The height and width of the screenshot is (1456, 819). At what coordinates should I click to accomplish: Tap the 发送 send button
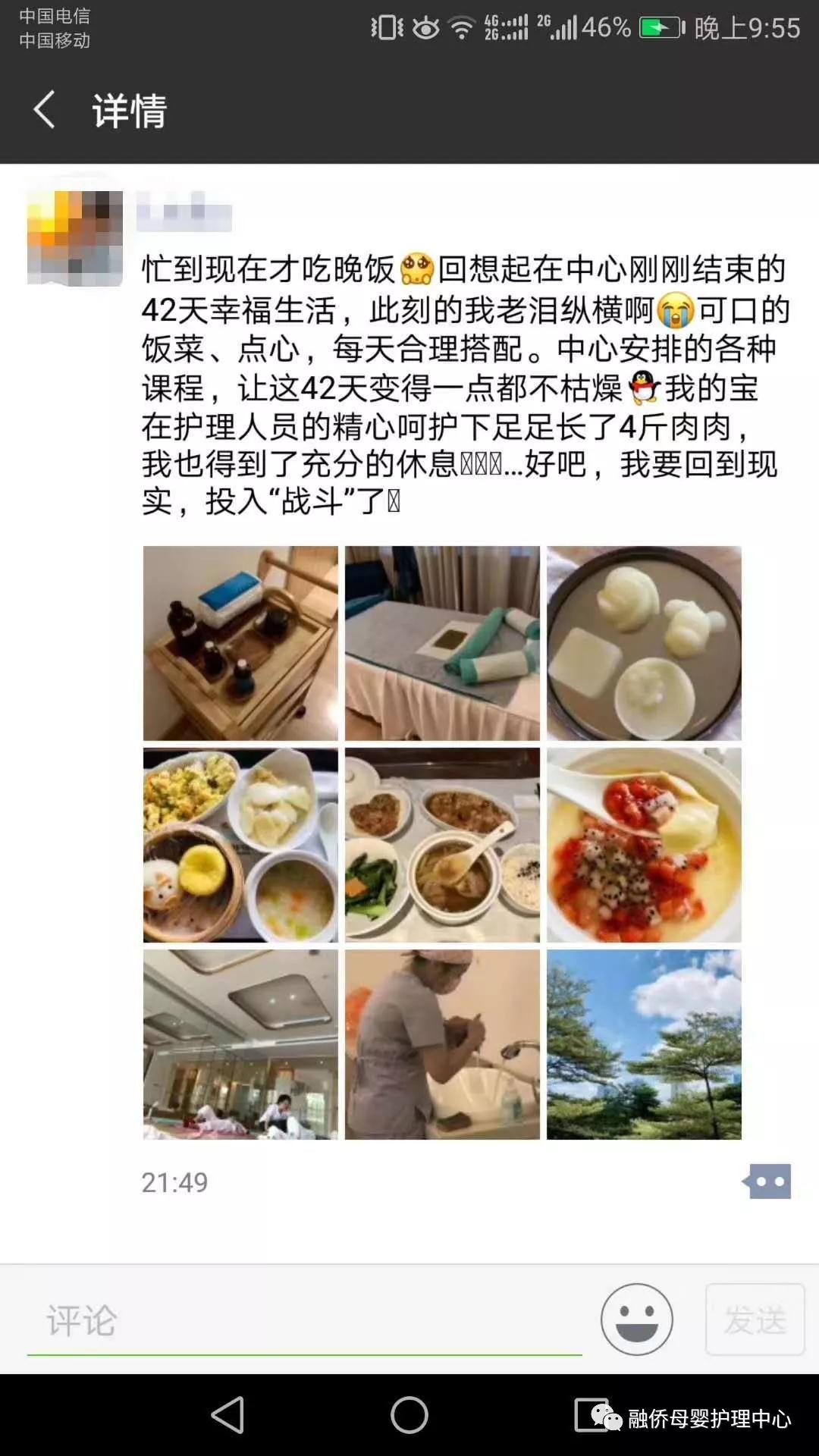coord(755,1319)
